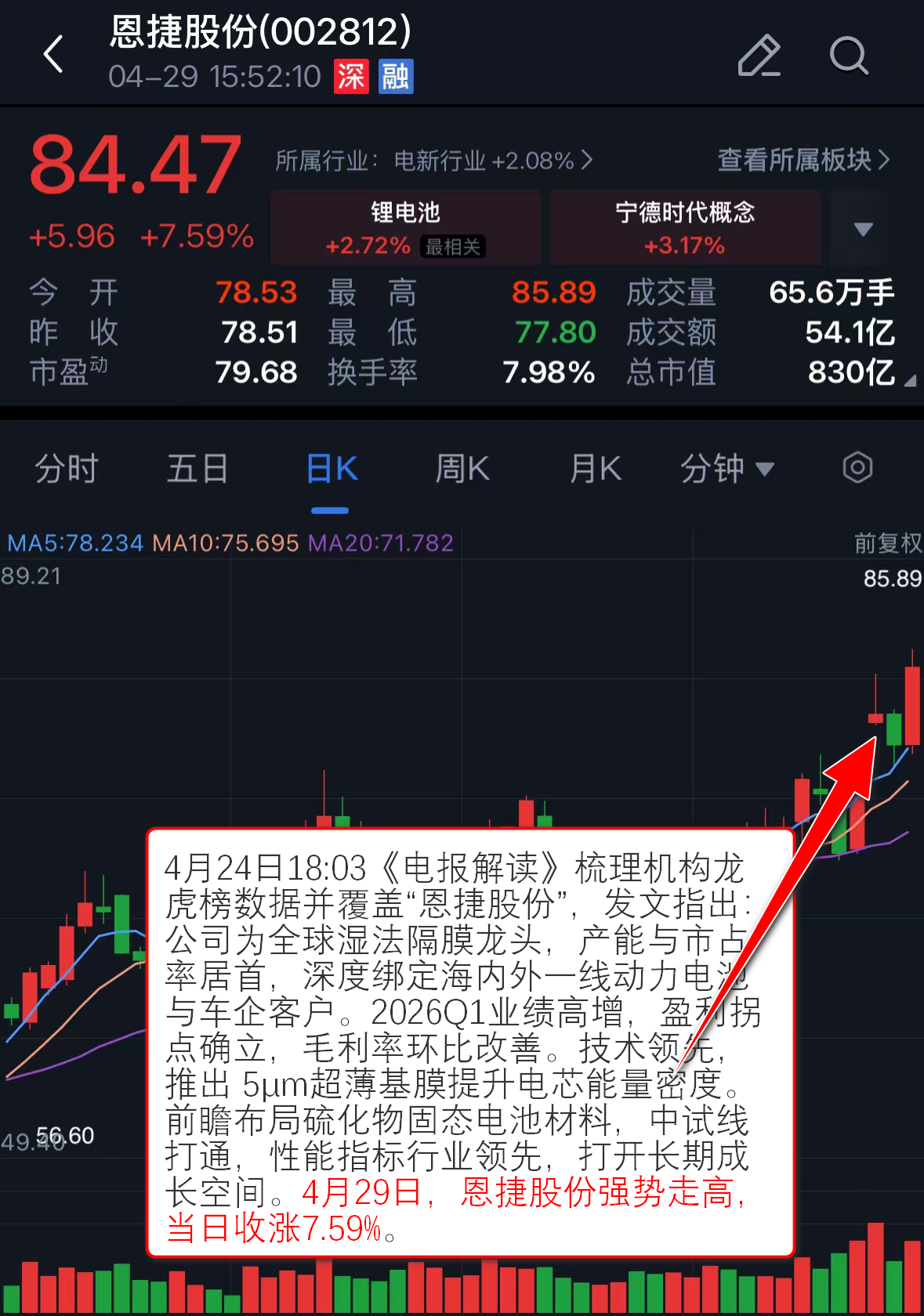Go back using the top-left arrow
The width and height of the screenshot is (924, 1316).
[53, 55]
